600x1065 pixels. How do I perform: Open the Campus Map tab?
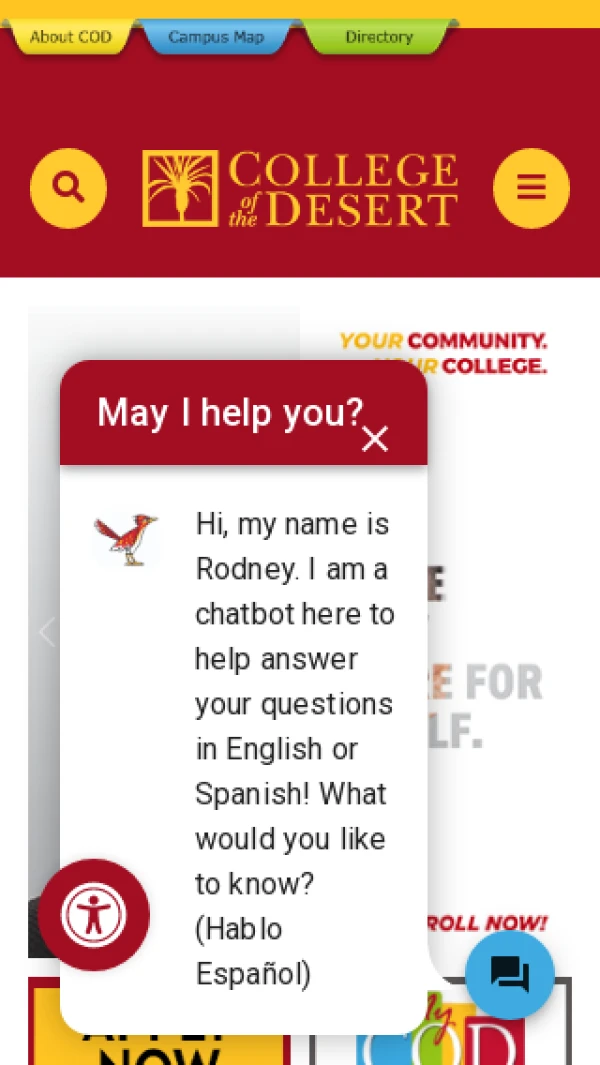pyautogui.click(x=216, y=37)
